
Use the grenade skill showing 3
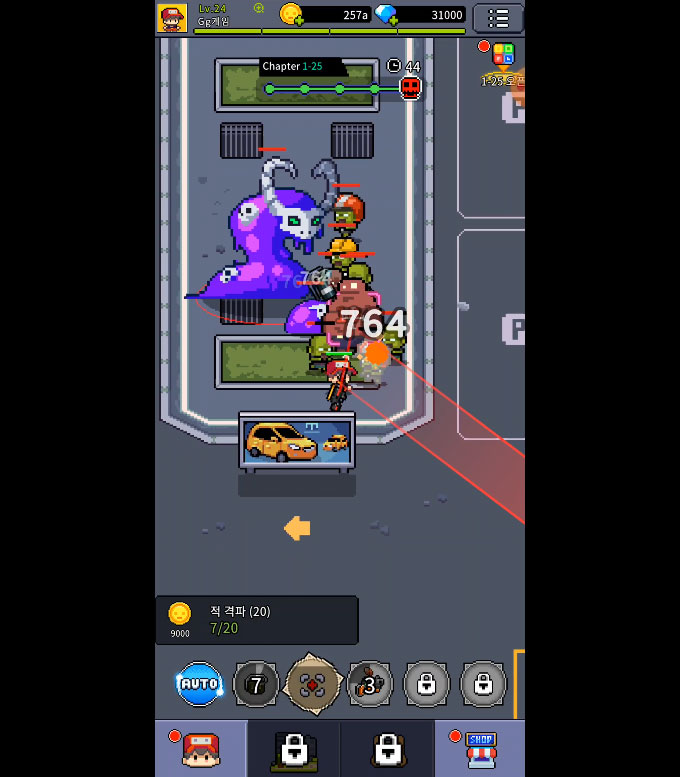point(370,685)
